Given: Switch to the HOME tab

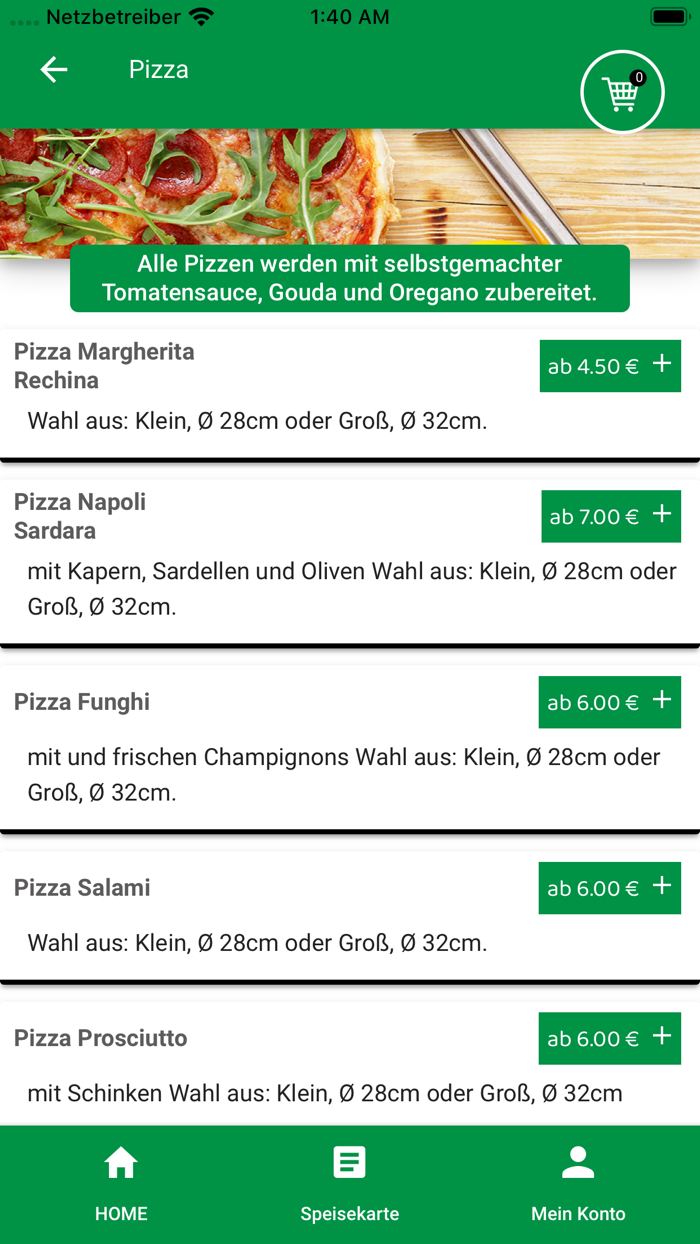Looking at the screenshot, I should [x=121, y=1183].
